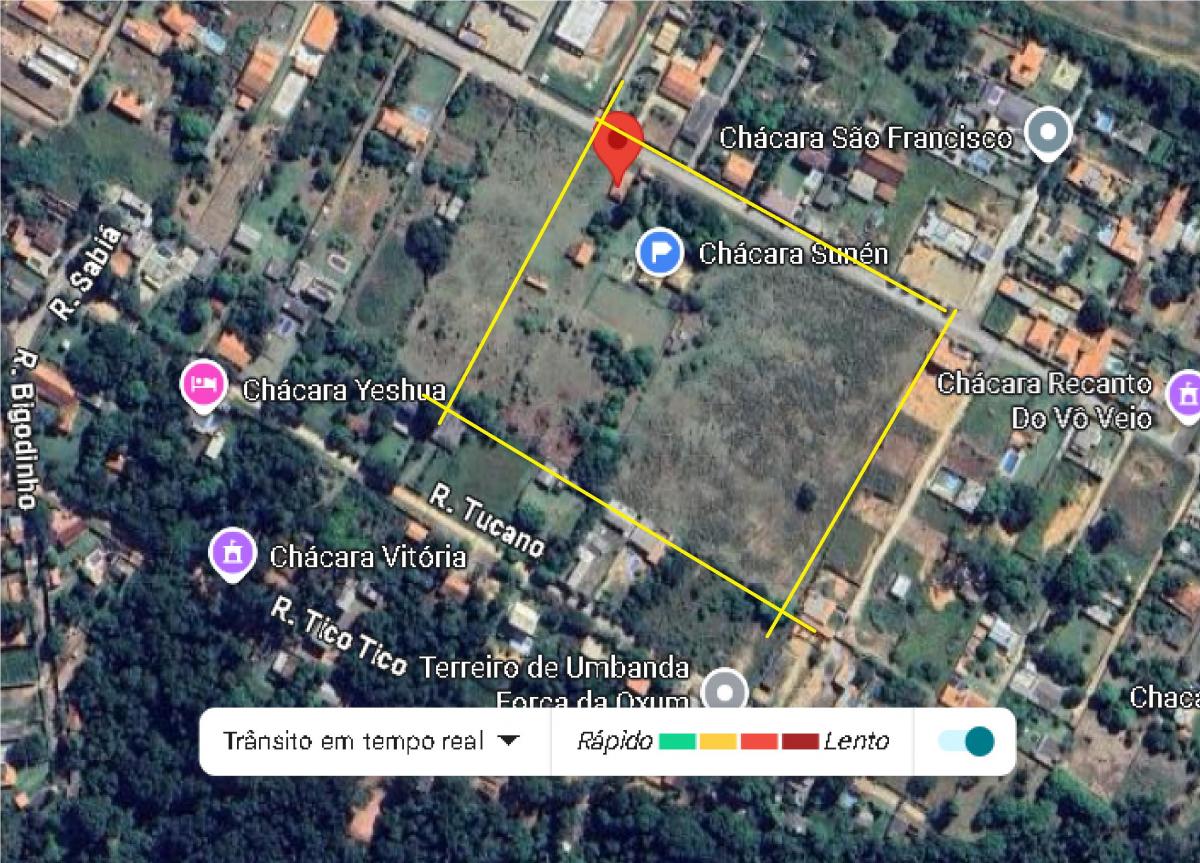Open the Terreiro de Umbanda place pin
Image resolution: width=1200 pixels, height=863 pixels.
point(724,692)
